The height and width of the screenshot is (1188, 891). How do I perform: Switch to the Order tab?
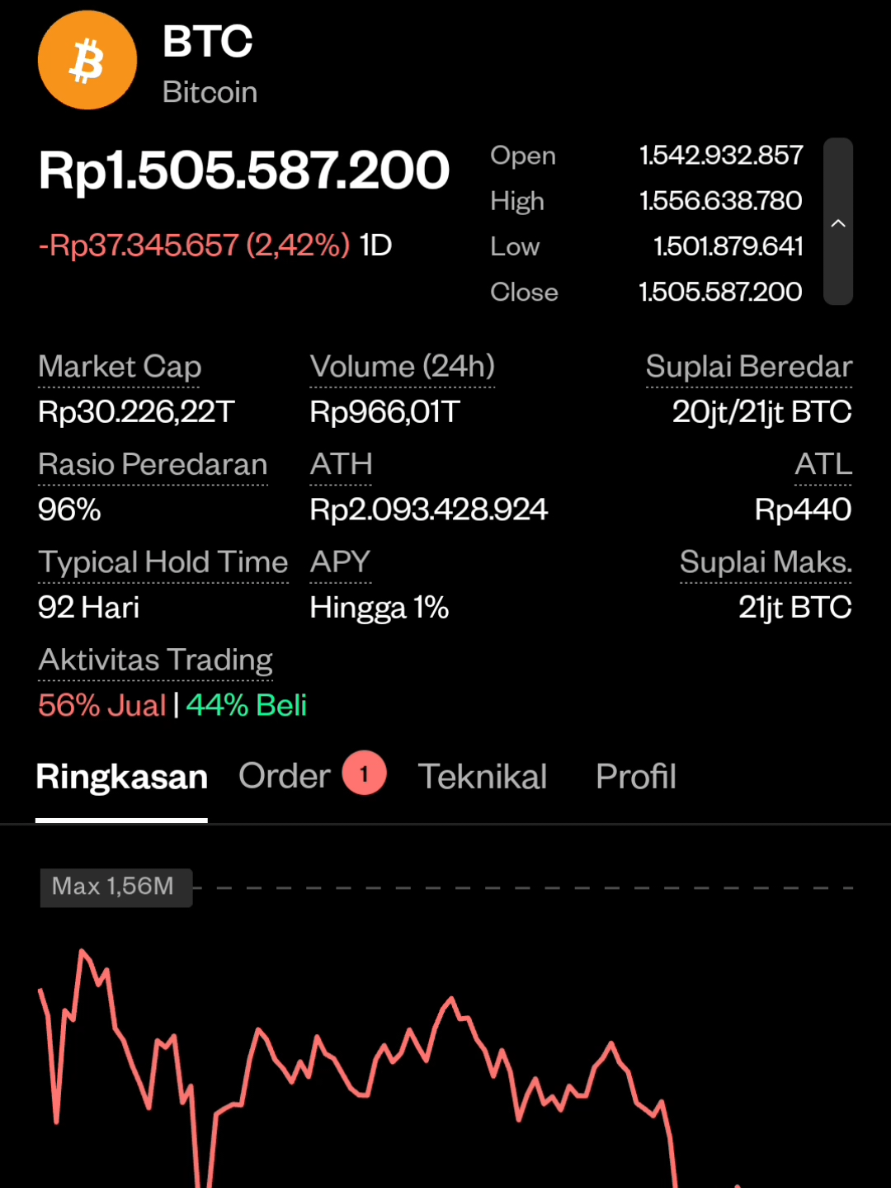[283, 775]
